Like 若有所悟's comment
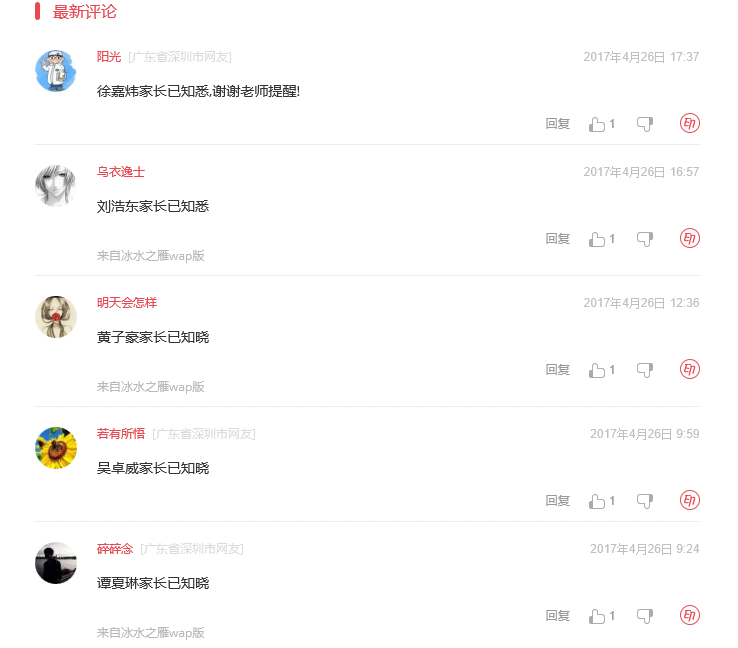The image size is (738, 648). coord(598,501)
